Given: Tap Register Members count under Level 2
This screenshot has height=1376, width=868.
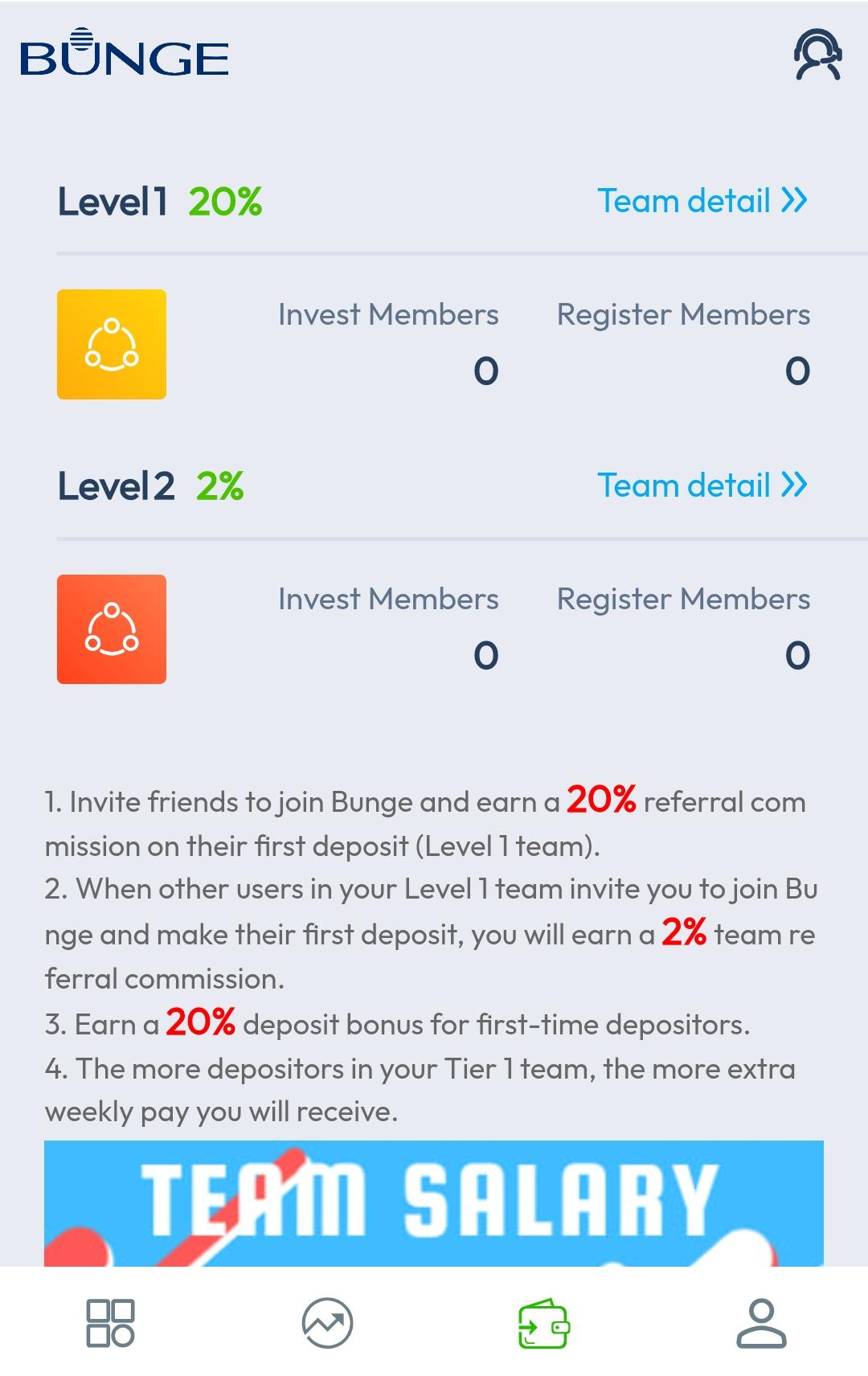Looking at the screenshot, I should (796, 655).
